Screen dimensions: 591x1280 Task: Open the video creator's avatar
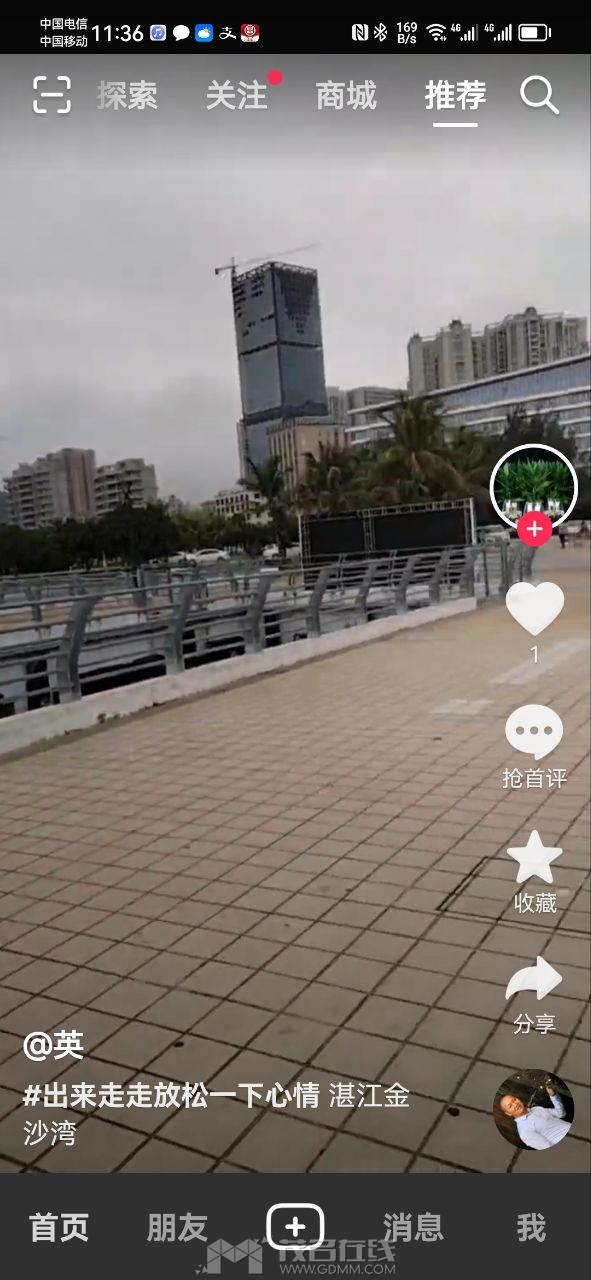pos(534,487)
